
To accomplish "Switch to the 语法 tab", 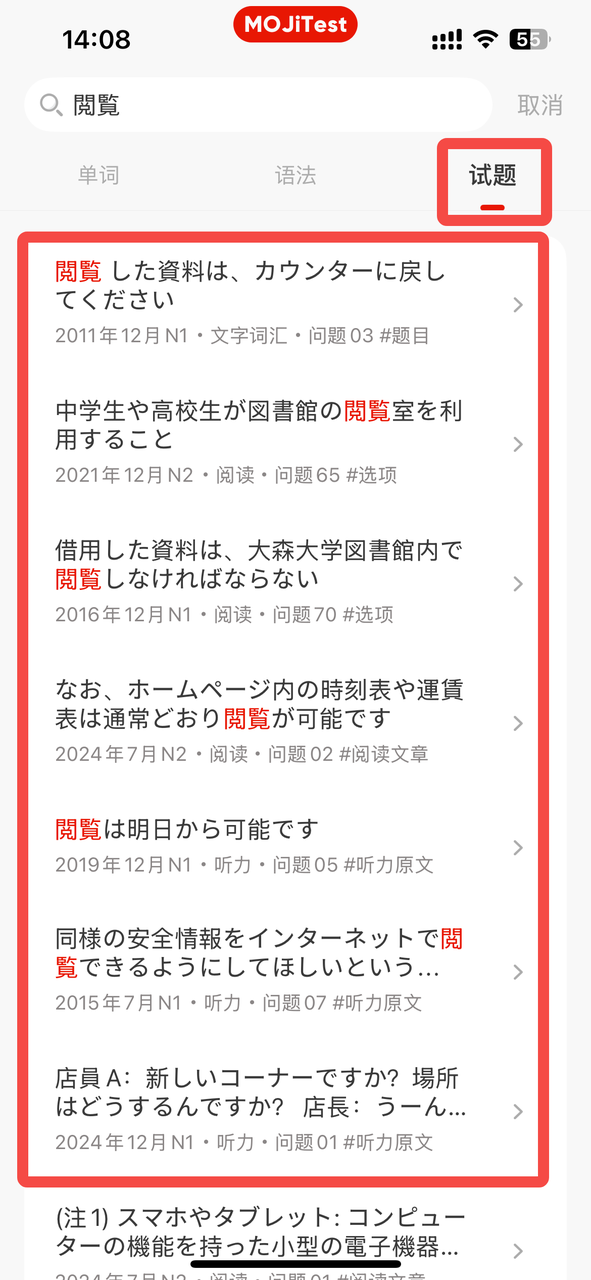I will (295, 176).
